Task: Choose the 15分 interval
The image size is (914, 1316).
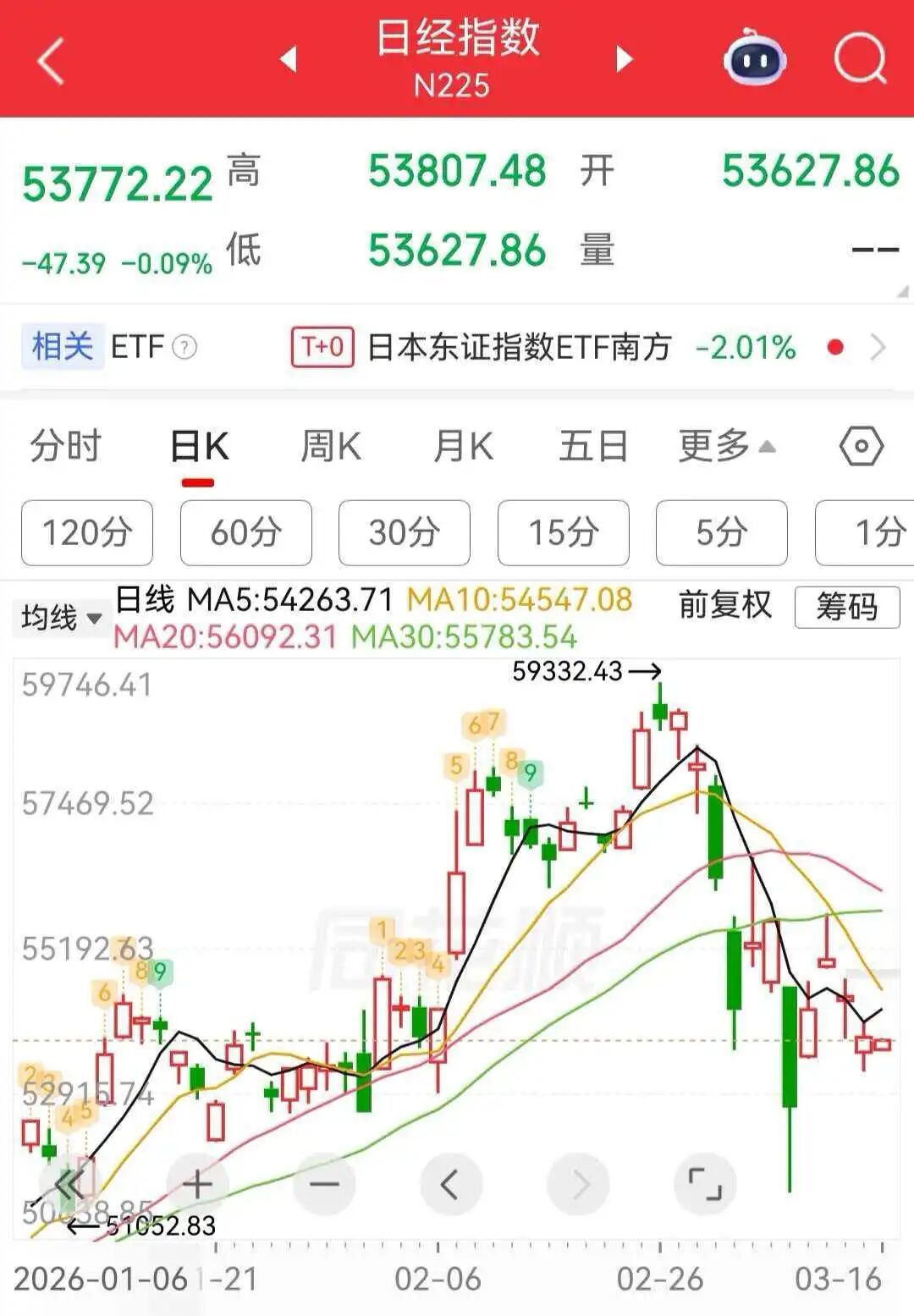Action: tap(563, 532)
